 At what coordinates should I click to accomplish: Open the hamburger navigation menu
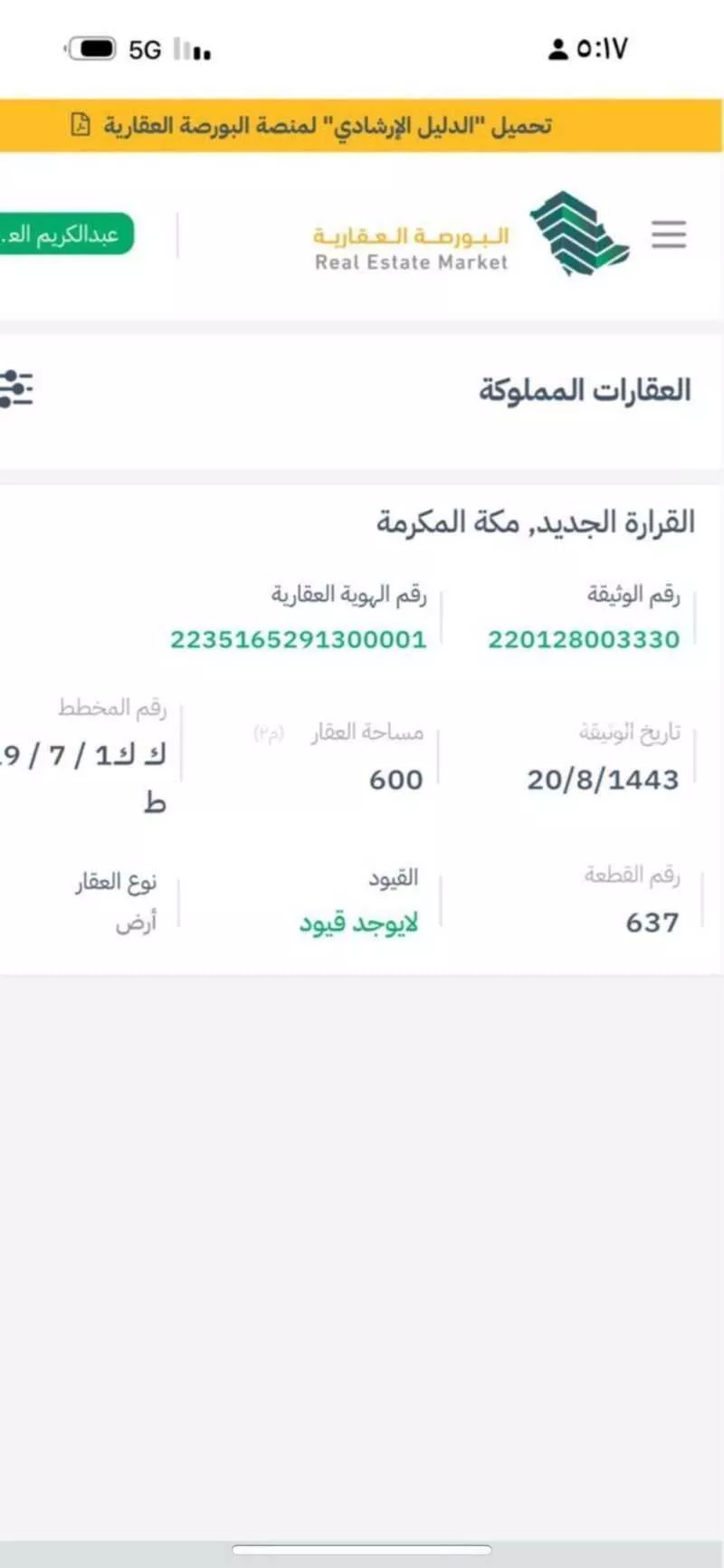tap(669, 234)
